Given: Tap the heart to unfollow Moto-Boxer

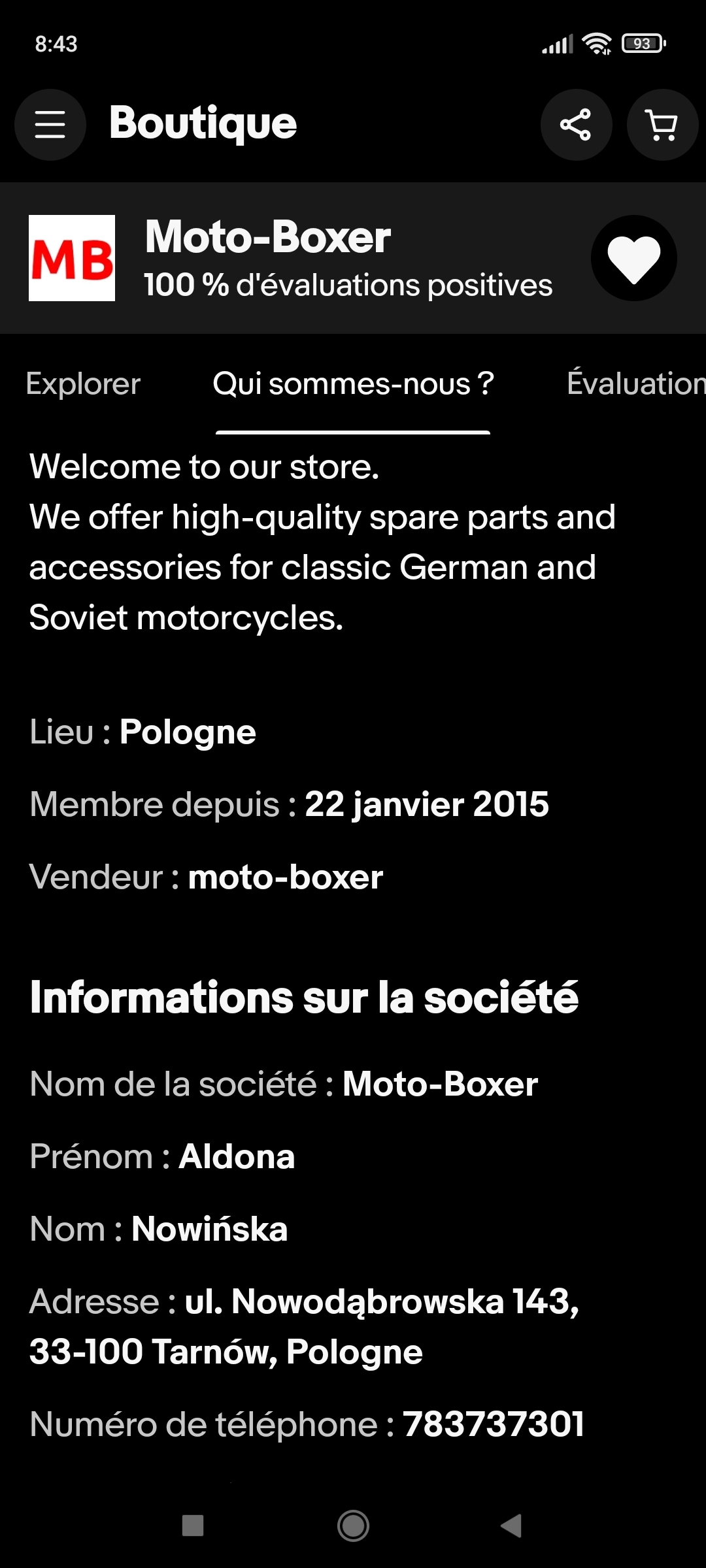Looking at the screenshot, I should pos(633,258).
